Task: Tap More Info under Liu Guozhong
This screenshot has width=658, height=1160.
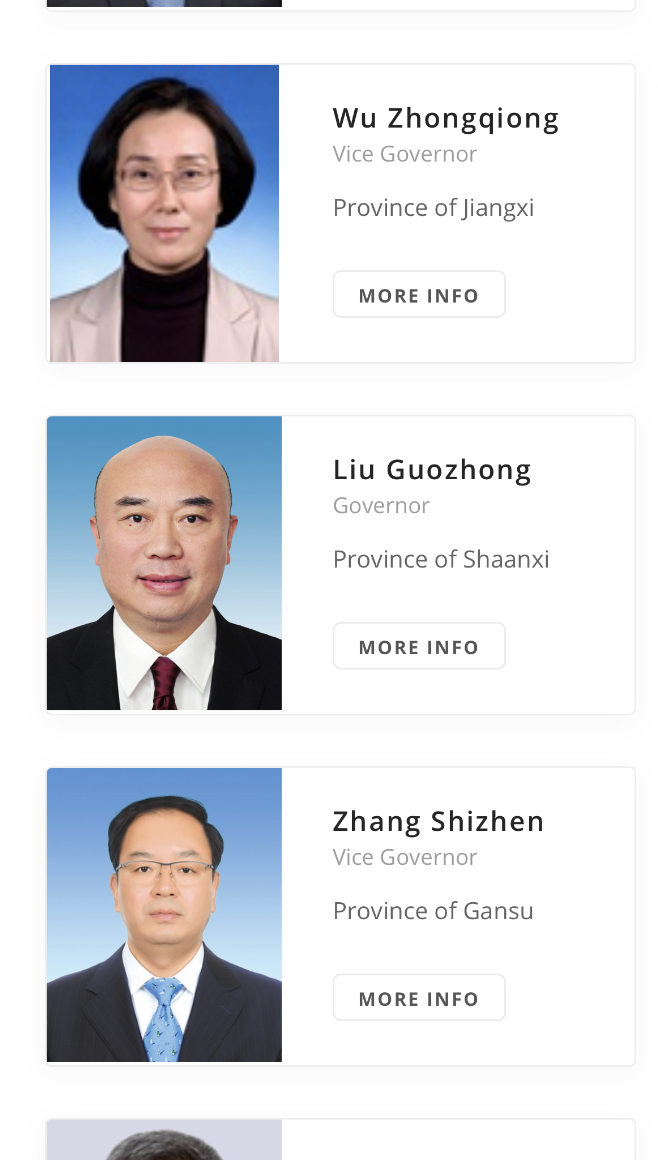Action: (418, 647)
